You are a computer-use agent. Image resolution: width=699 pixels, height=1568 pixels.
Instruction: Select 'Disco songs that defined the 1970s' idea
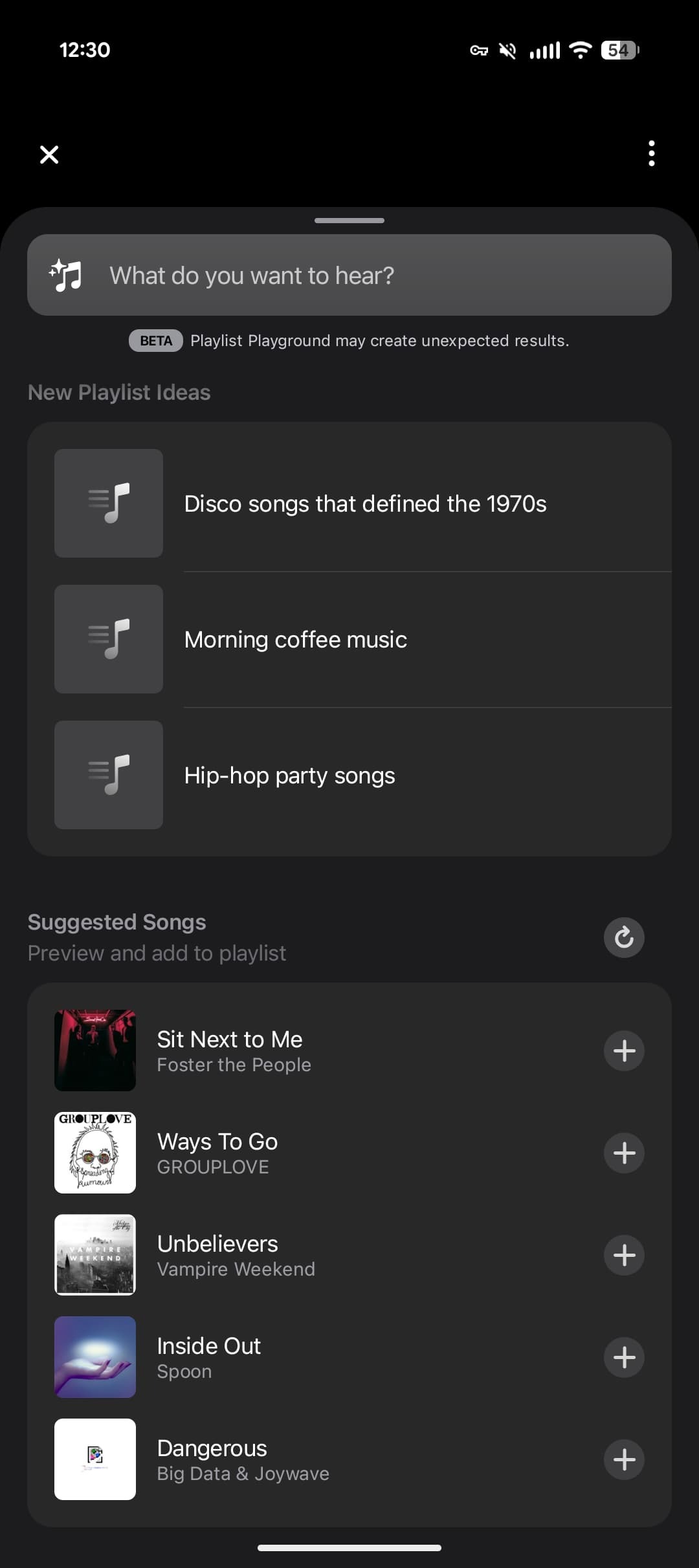click(x=365, y=504)
